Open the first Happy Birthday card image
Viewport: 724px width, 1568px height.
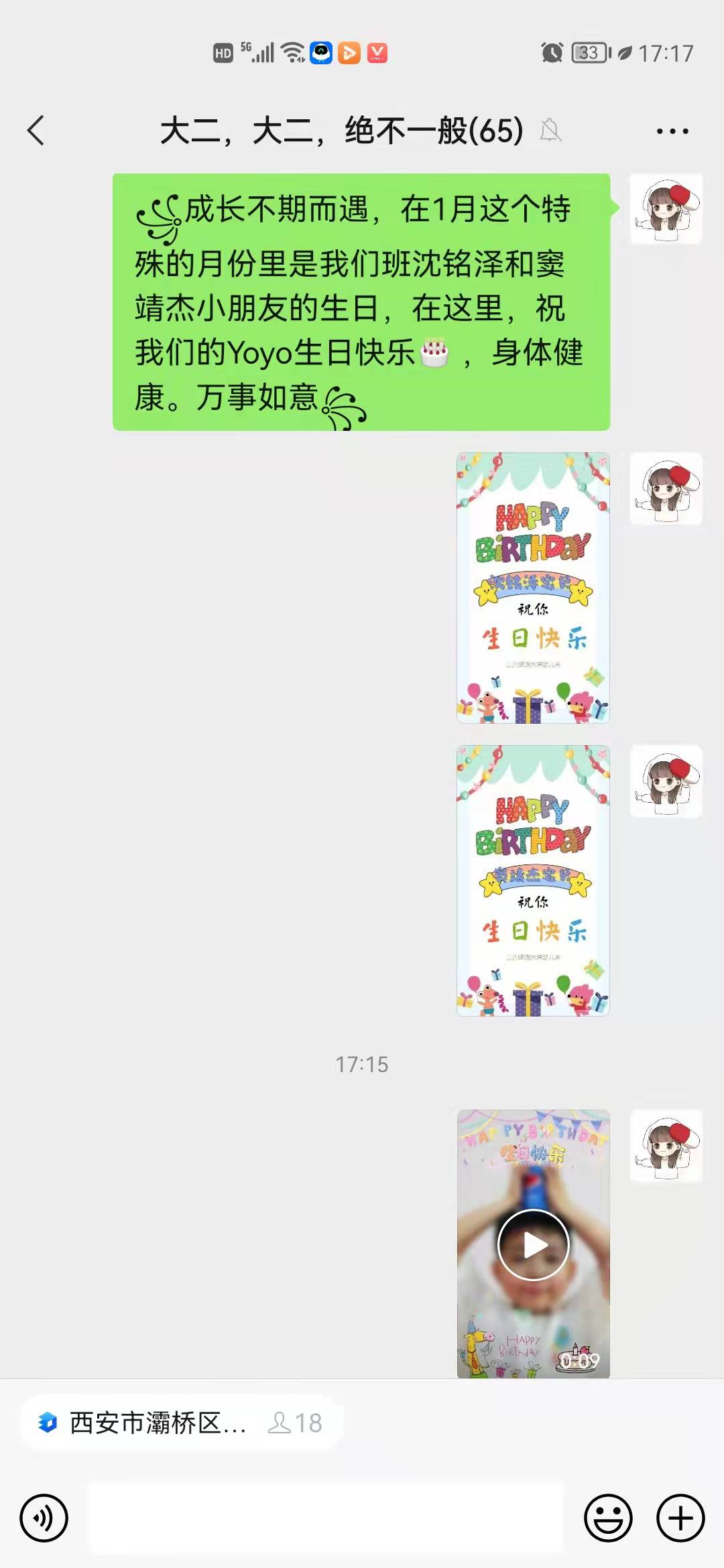tap(533, 588)
